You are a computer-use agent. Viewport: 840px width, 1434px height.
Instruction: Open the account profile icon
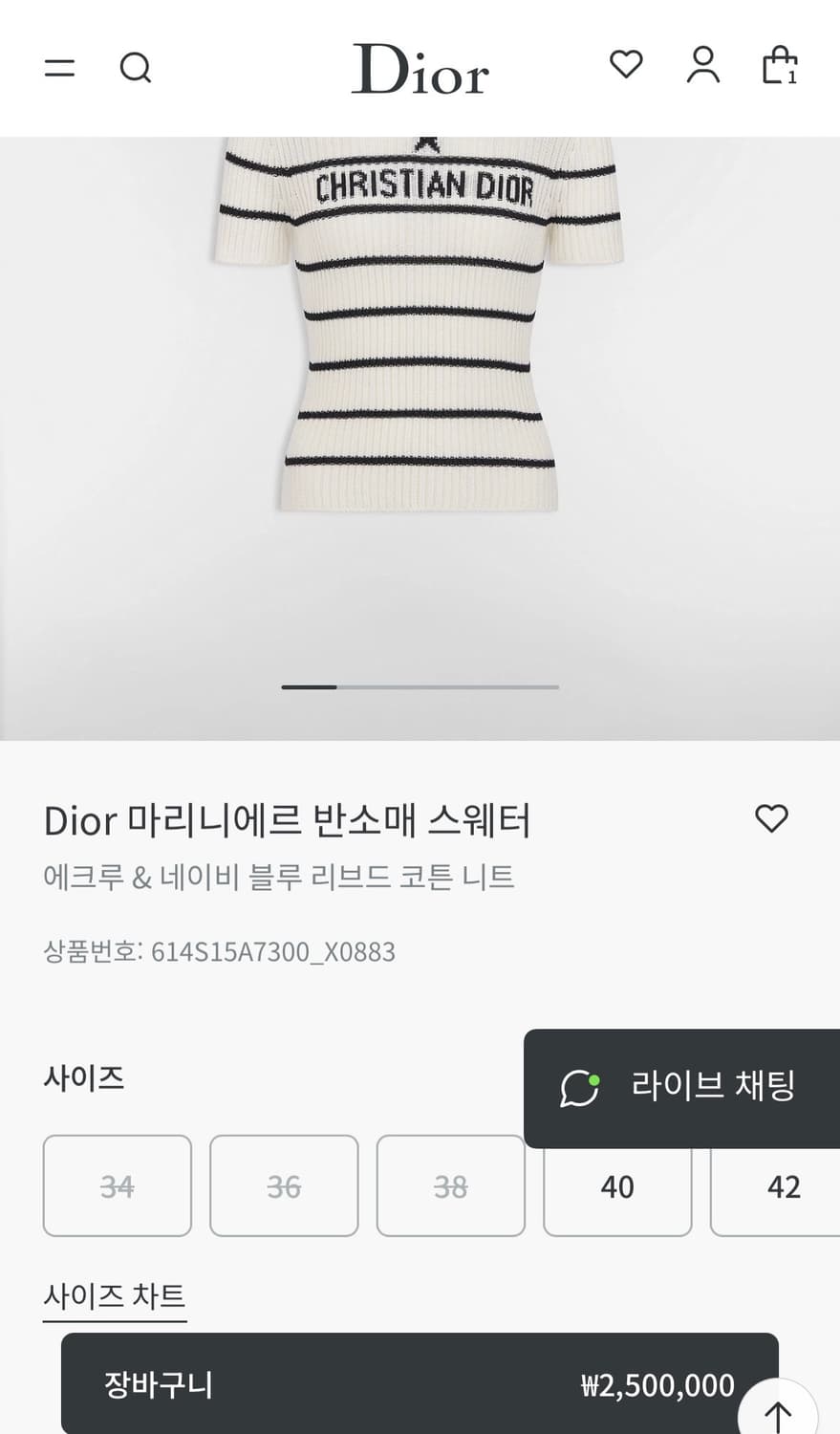tap(704, 65)
